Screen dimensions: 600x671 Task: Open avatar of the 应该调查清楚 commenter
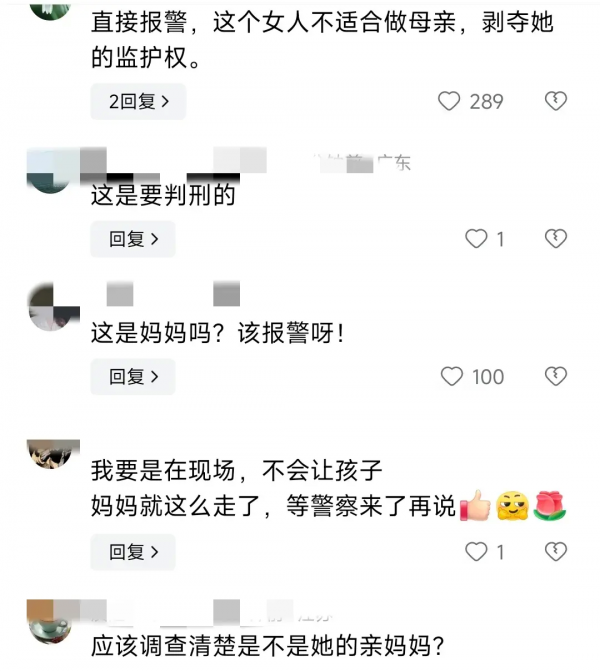coord(48,622)
